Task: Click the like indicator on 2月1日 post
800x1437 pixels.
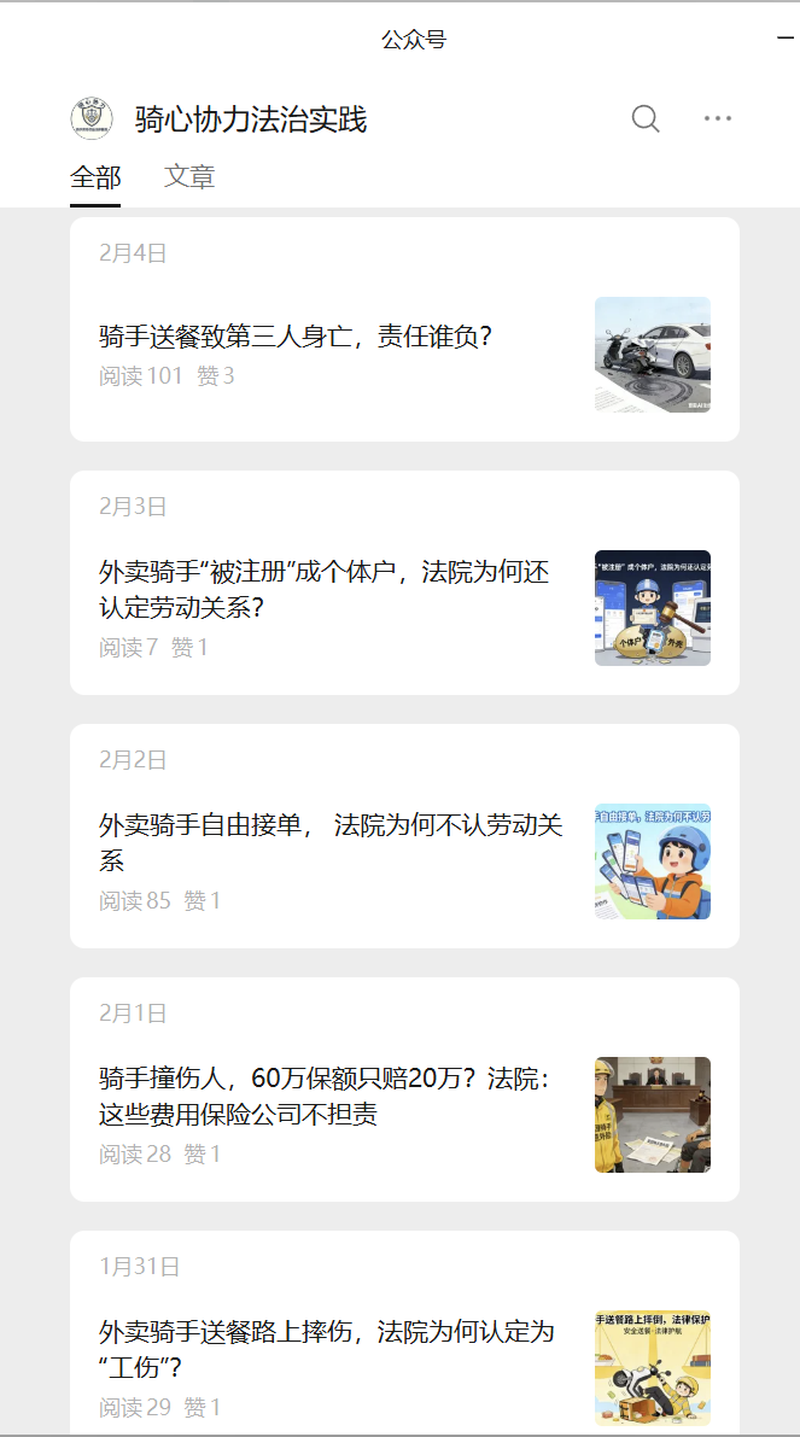Action: coord(204,1155)
